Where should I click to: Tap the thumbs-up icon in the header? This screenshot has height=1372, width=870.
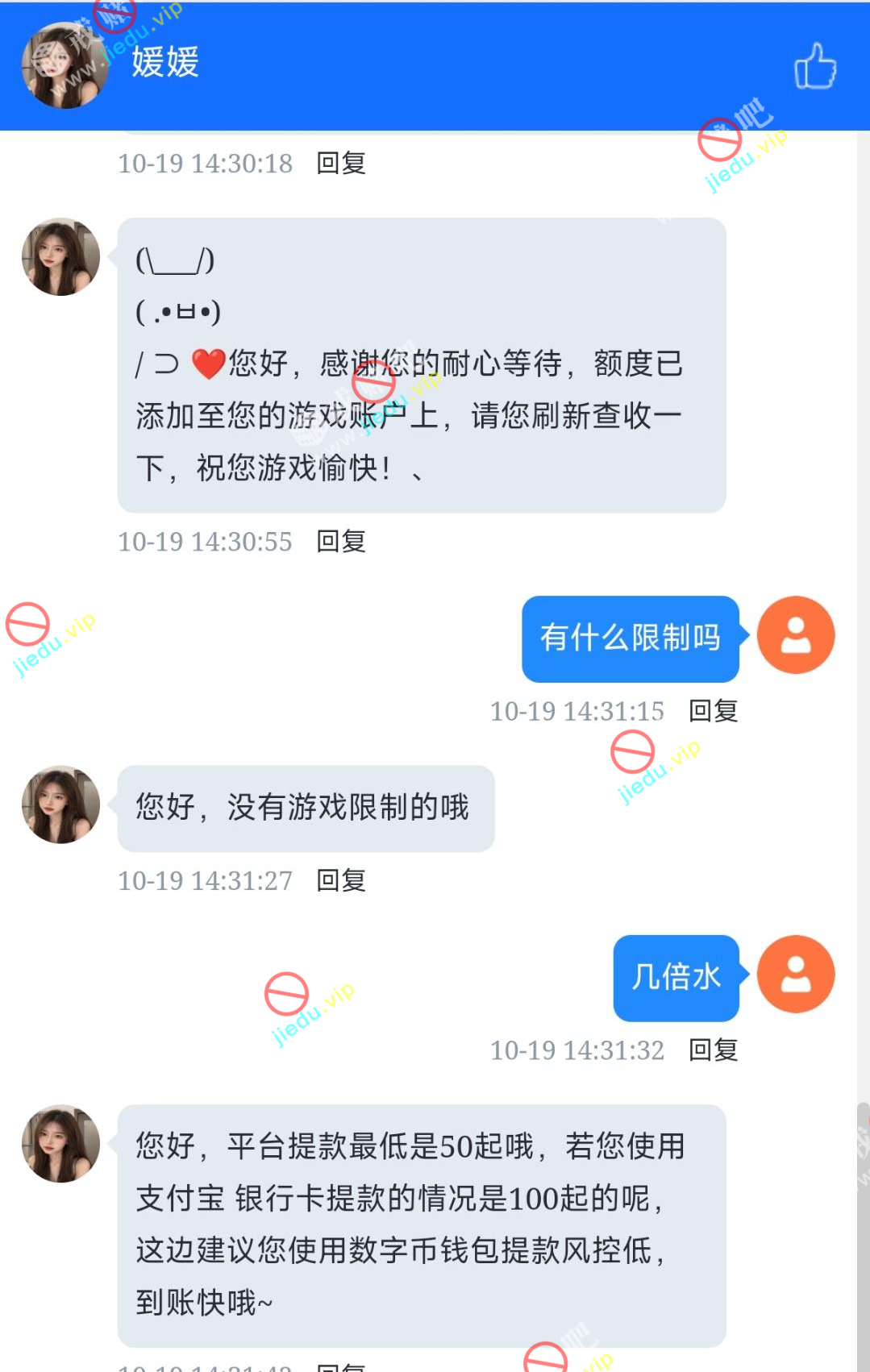[815, 66]
